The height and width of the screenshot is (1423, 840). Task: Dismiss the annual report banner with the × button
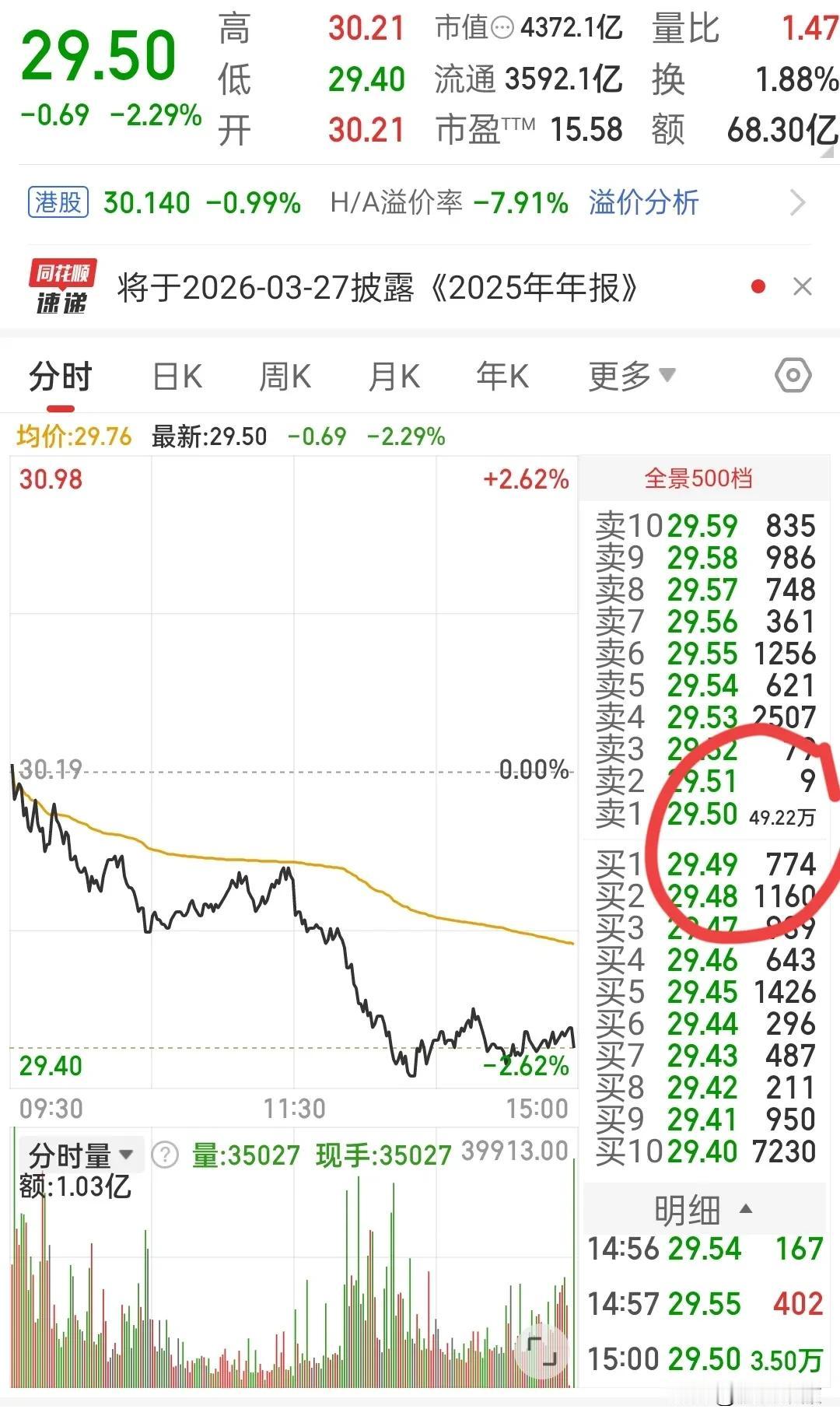tap(802, 286)
